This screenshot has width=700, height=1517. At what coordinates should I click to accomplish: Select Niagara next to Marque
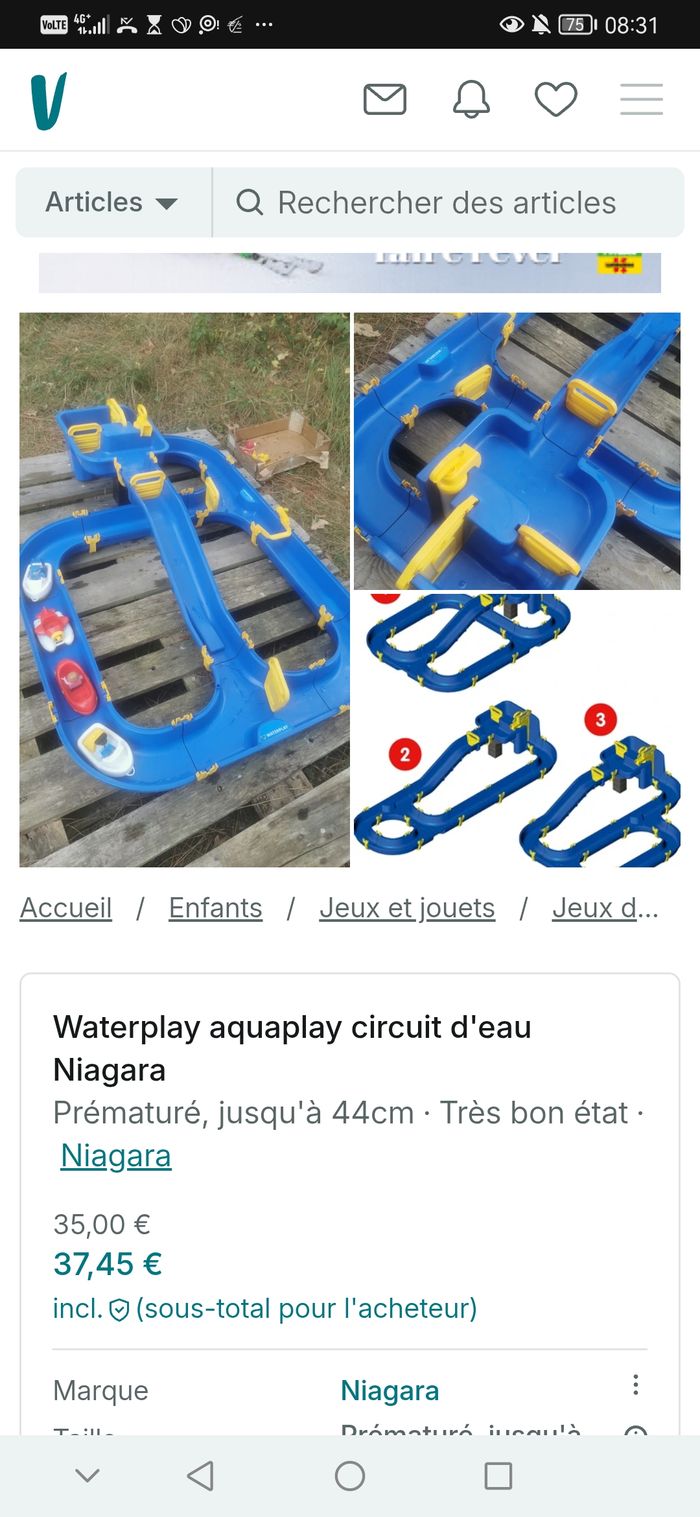[390, 1391]
